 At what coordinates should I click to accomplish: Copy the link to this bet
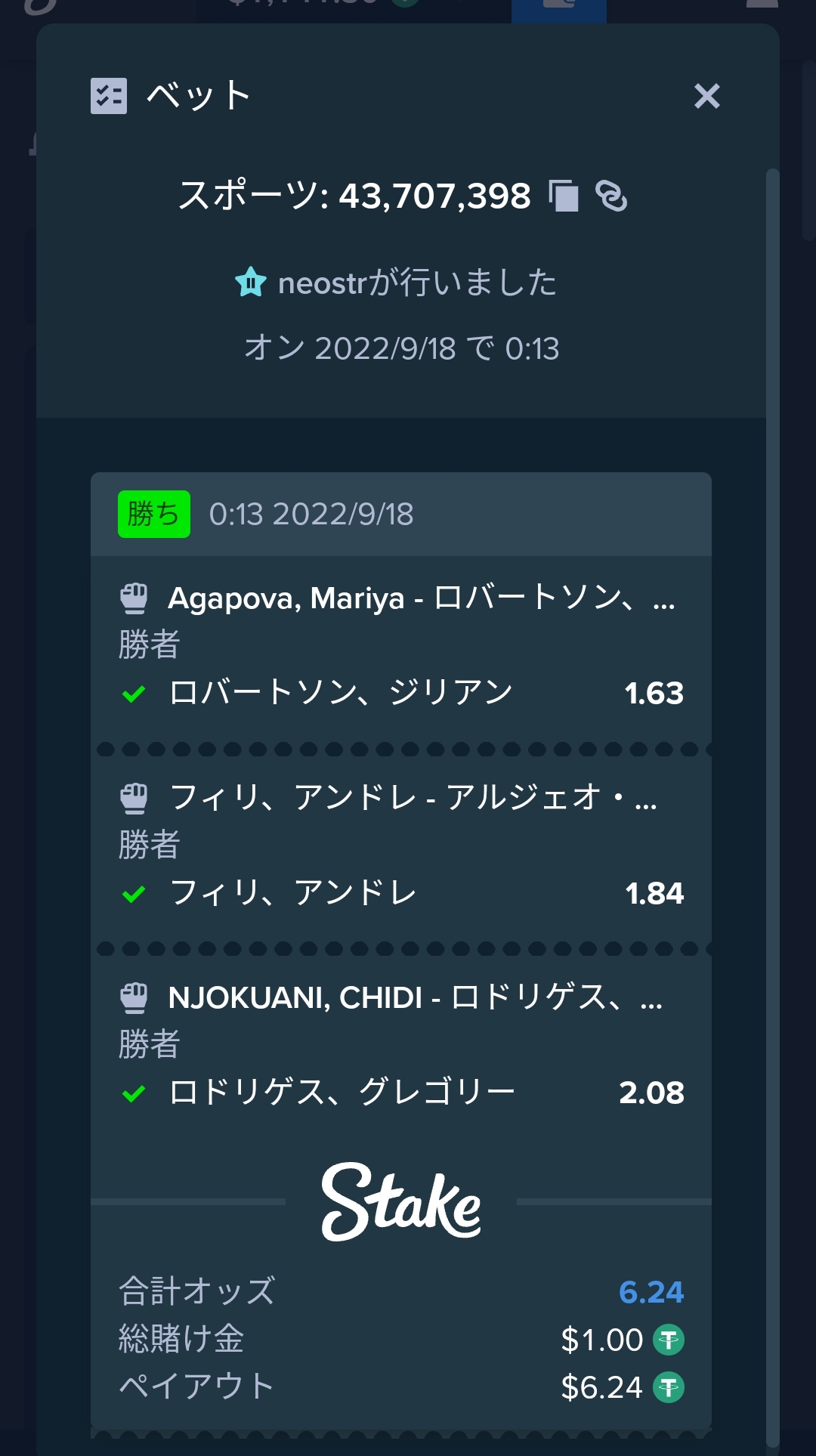tap(611, 196)
